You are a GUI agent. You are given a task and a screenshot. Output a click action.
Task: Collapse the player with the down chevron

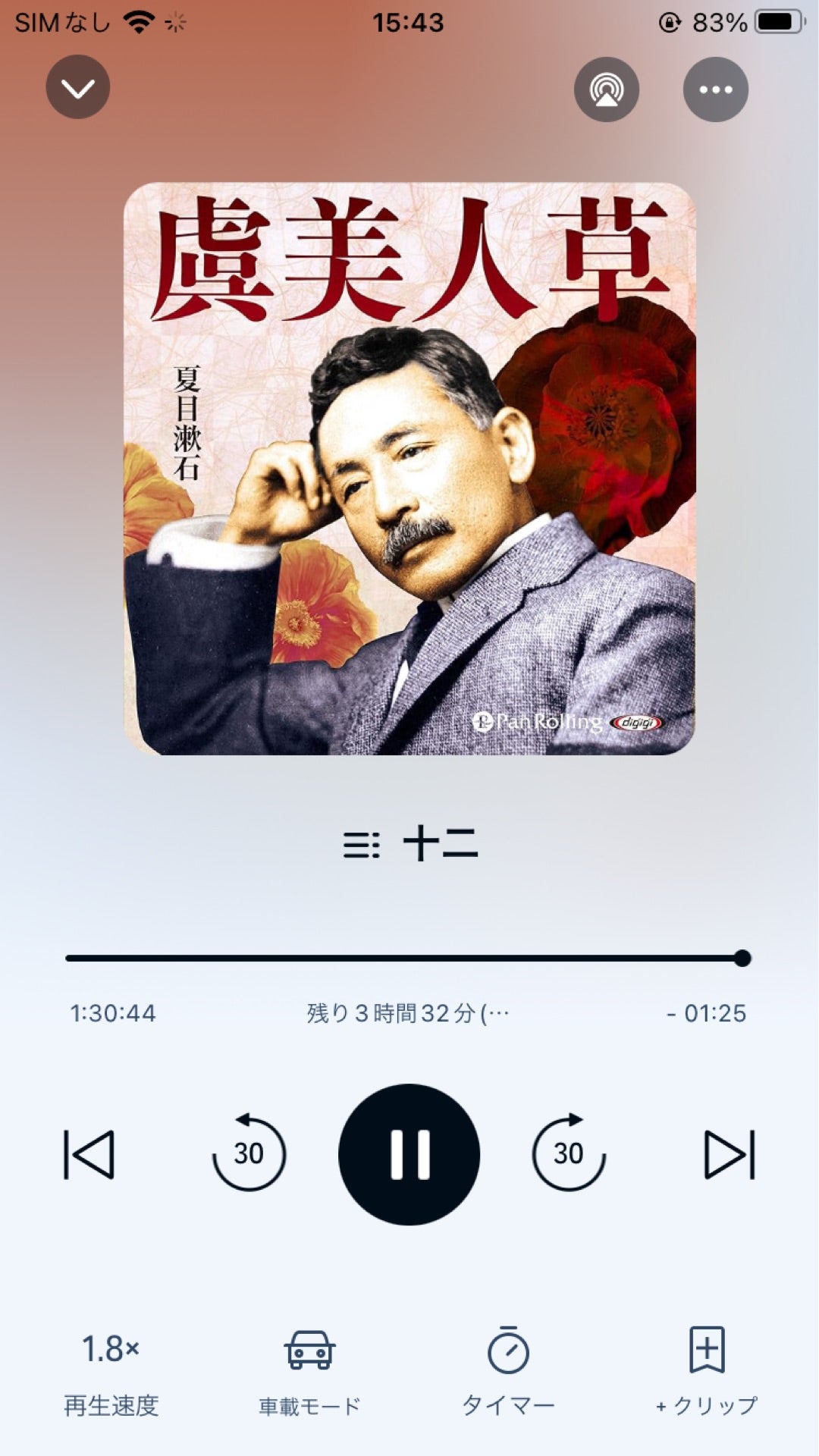click(x=79, y=87)
